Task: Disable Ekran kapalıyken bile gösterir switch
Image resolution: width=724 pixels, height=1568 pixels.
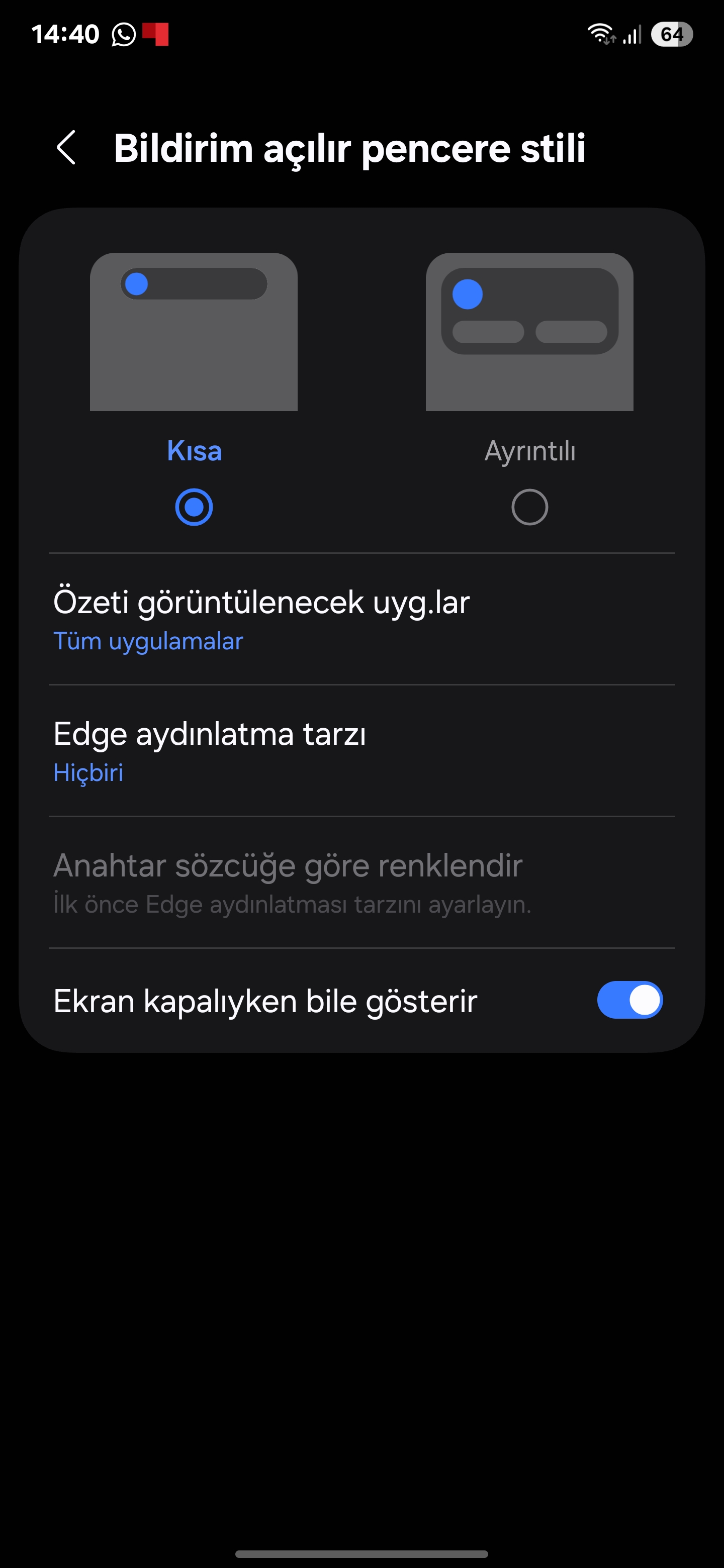Action: point(629,1000)
